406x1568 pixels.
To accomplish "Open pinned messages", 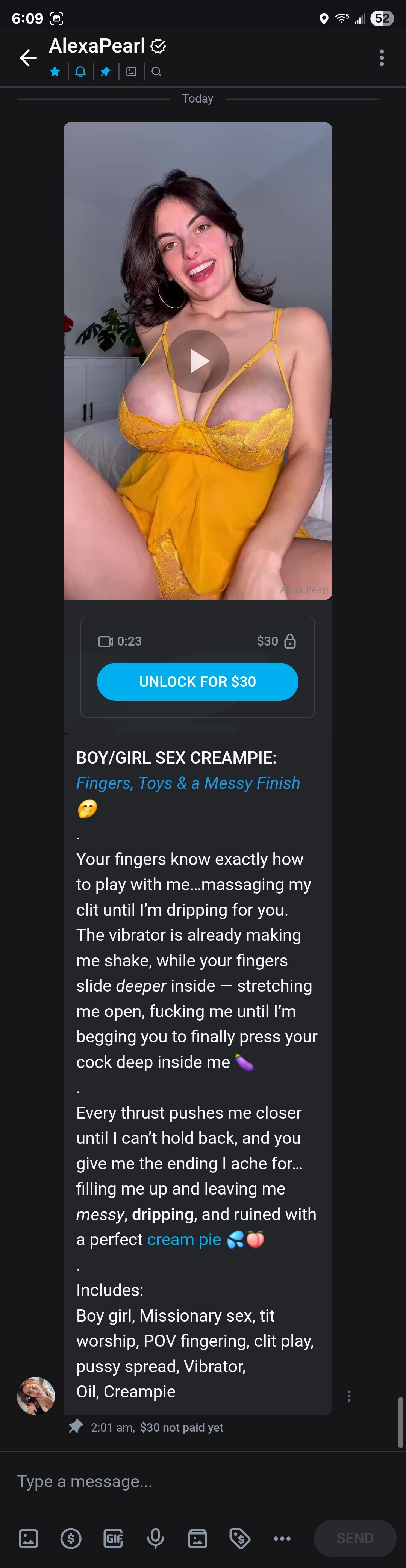I will point(105,72).
